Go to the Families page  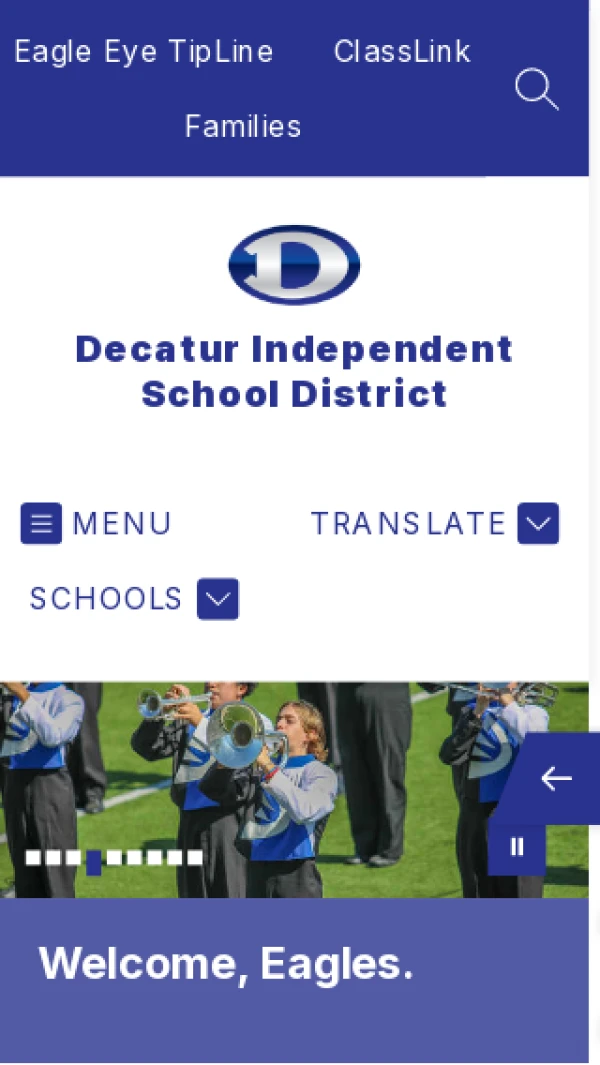243,127
